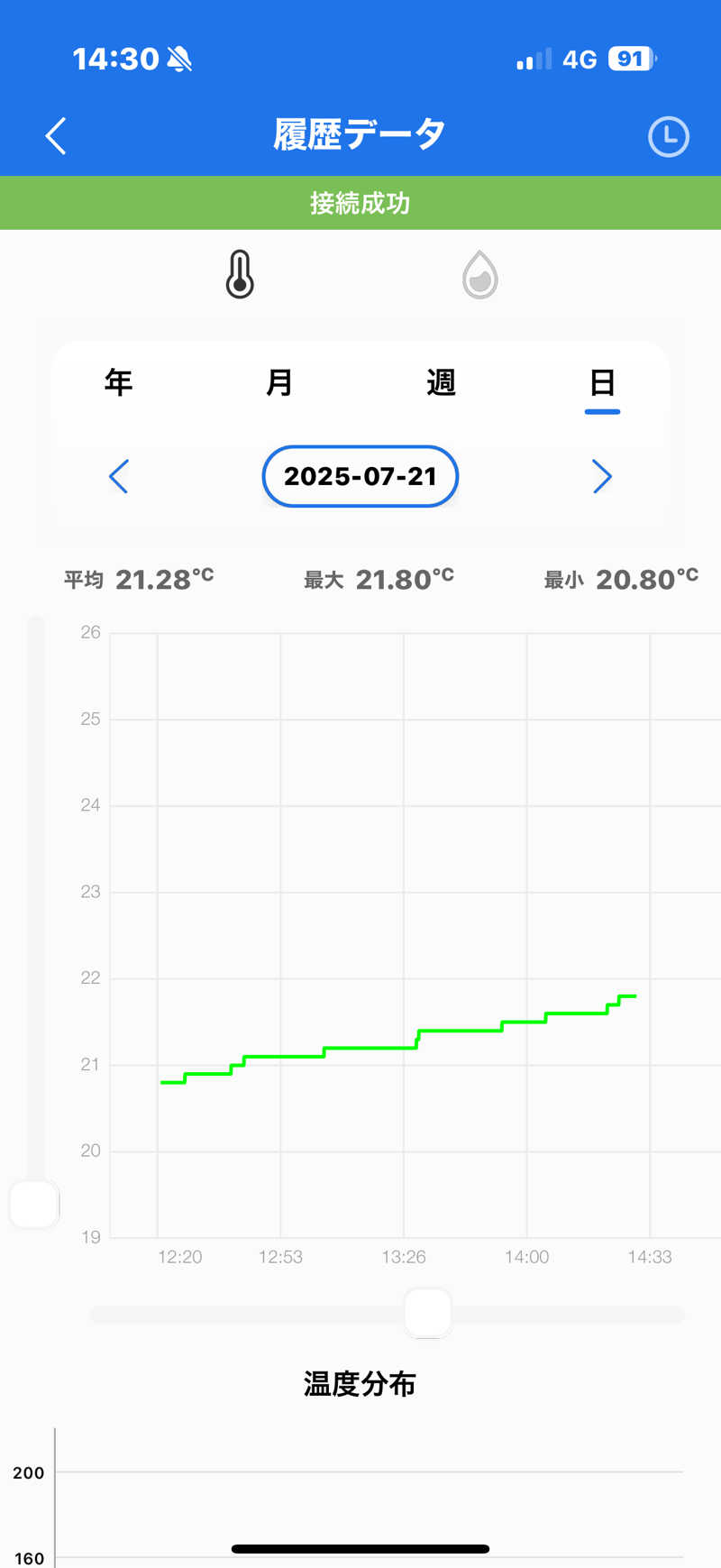Open the date picker showing 2025-07-21
The height and width of the screenshot is (1568, 721).
coord(360,476)
